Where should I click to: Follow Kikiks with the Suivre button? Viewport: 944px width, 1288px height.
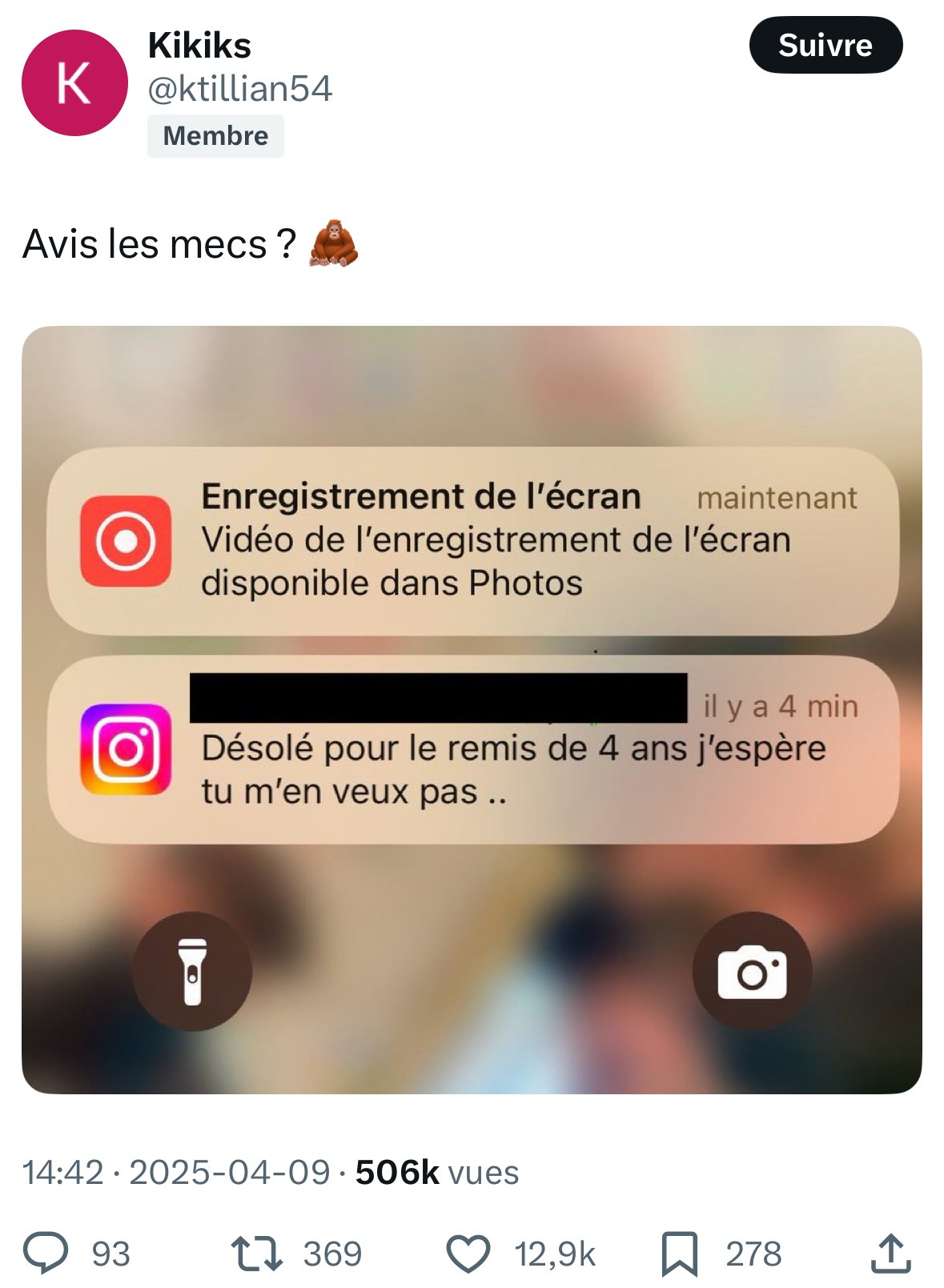click(x=825, y=45)
